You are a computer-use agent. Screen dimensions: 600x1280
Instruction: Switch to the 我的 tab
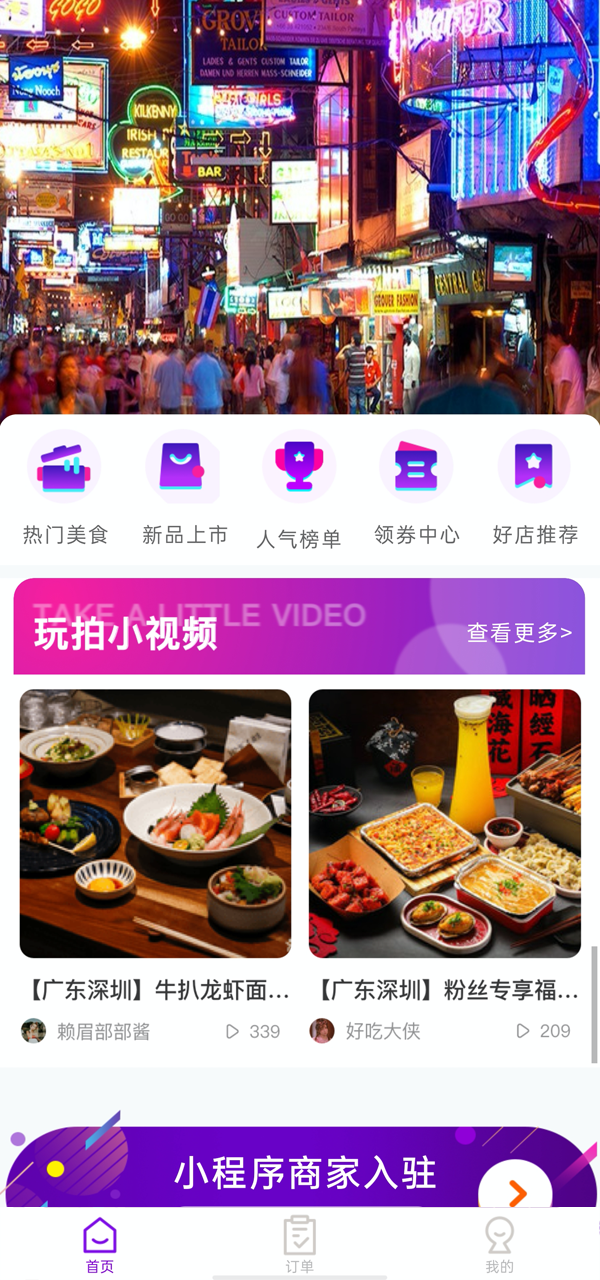499,1245
